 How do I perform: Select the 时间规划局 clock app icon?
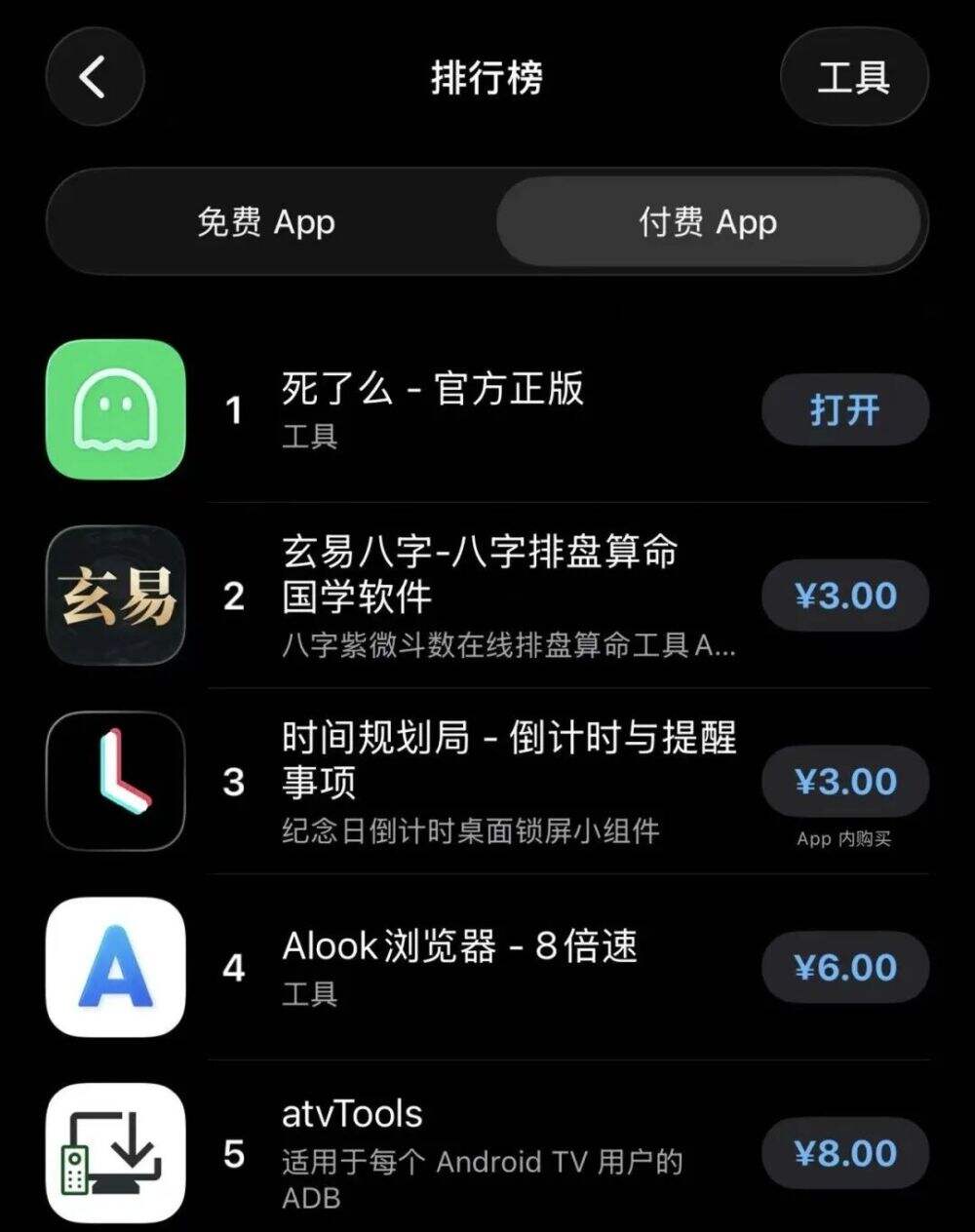[x=114, y=781]
